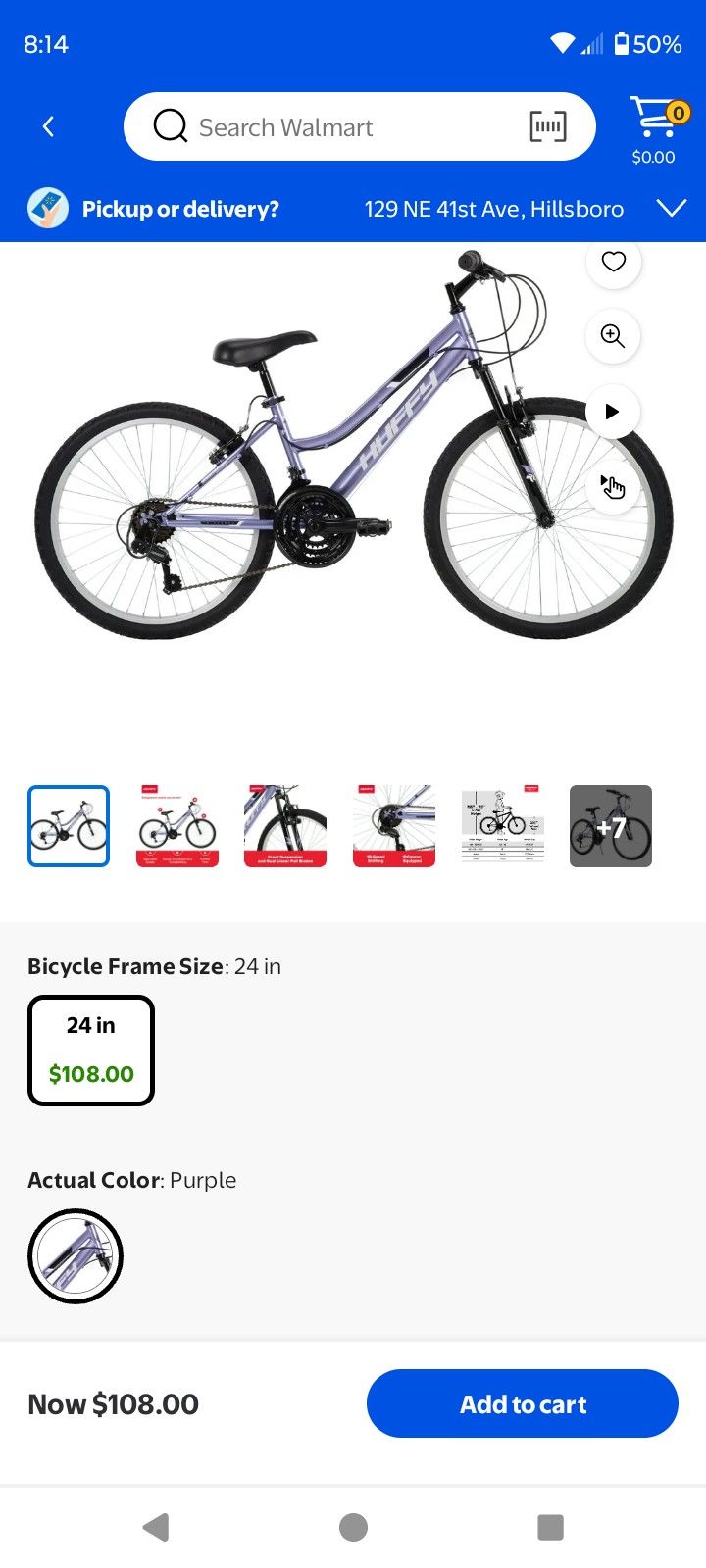
Task: Tap the Search Walmart input field
Action: click(294, 125)
